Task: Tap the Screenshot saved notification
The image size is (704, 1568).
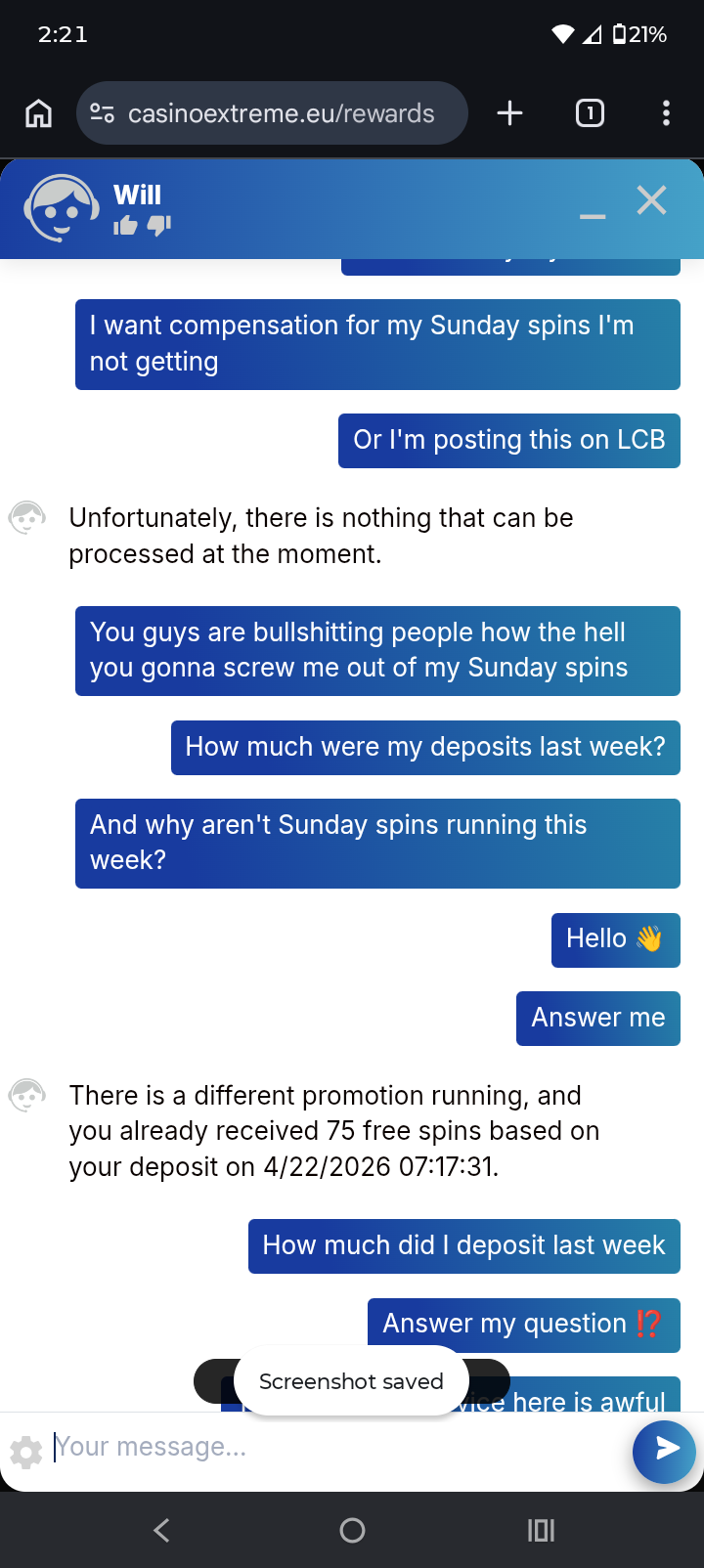Action: 351,1380
